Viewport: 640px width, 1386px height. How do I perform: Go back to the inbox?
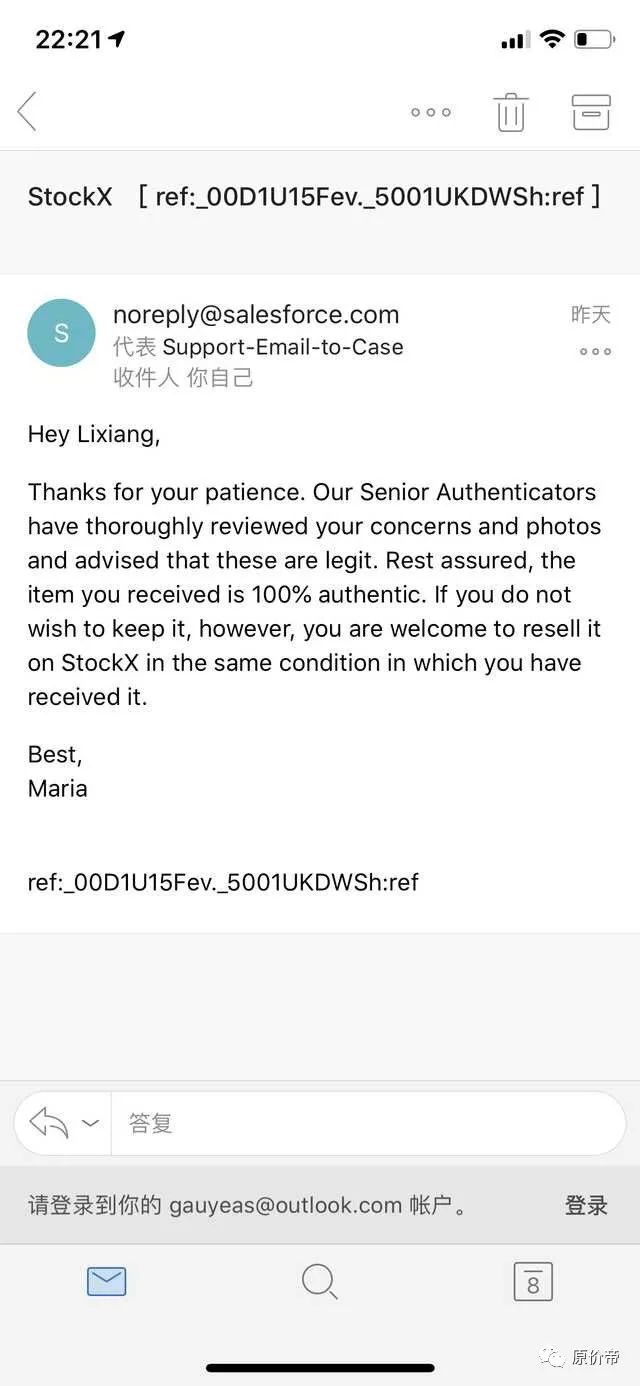[27, 111]
